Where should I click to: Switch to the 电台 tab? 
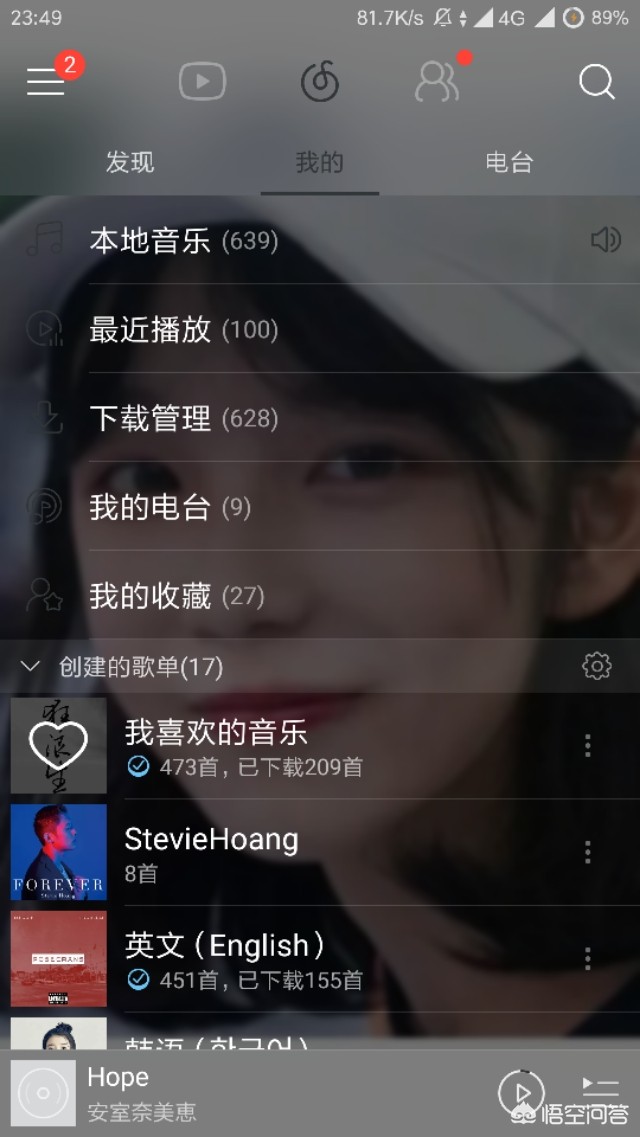coord(509,162)
